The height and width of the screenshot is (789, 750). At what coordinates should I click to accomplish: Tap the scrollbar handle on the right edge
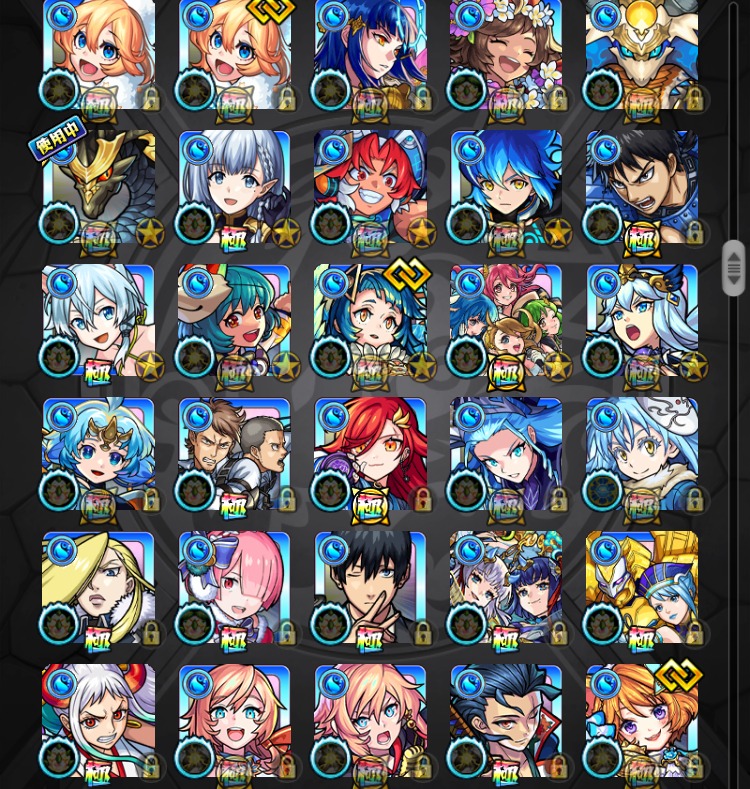tap(734, 267)
